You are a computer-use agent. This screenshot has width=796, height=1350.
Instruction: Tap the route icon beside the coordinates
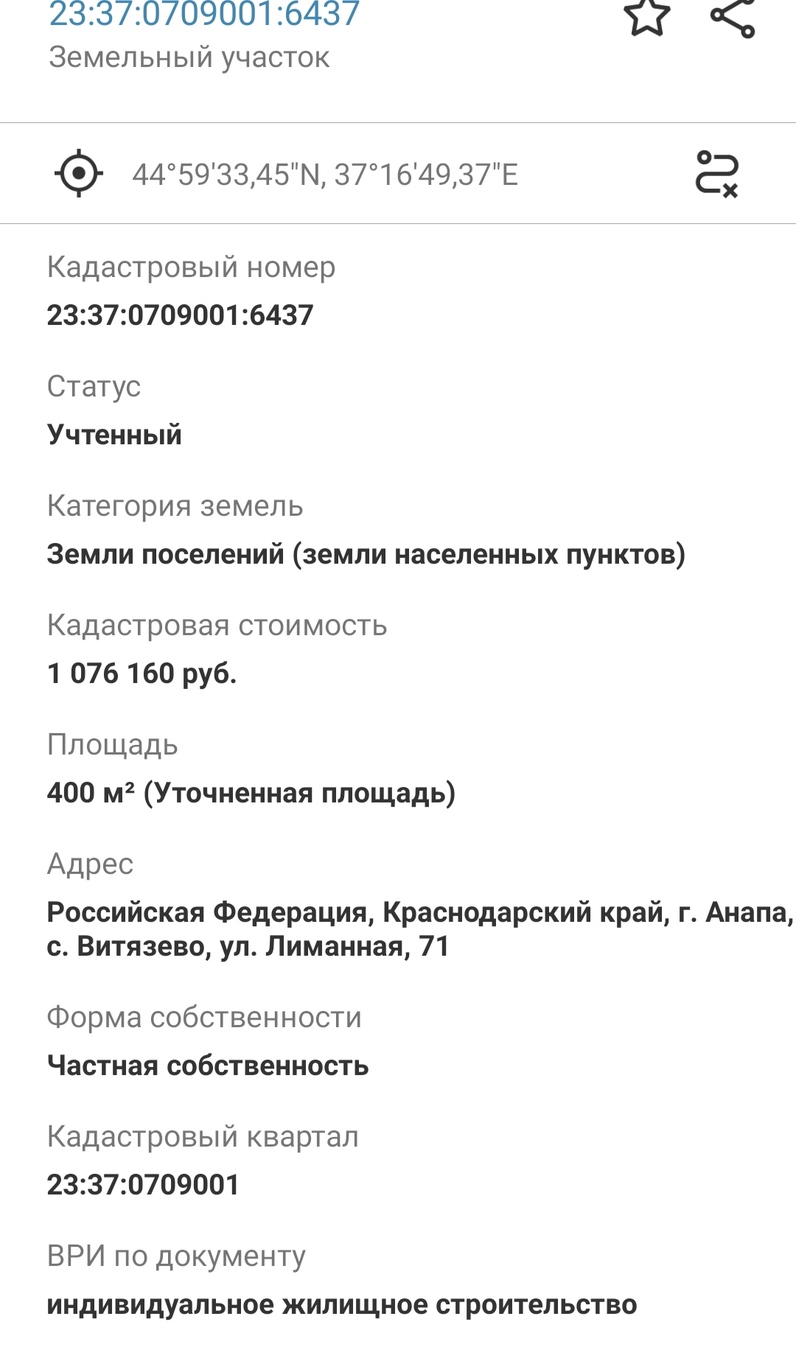[x=717, y=174]
